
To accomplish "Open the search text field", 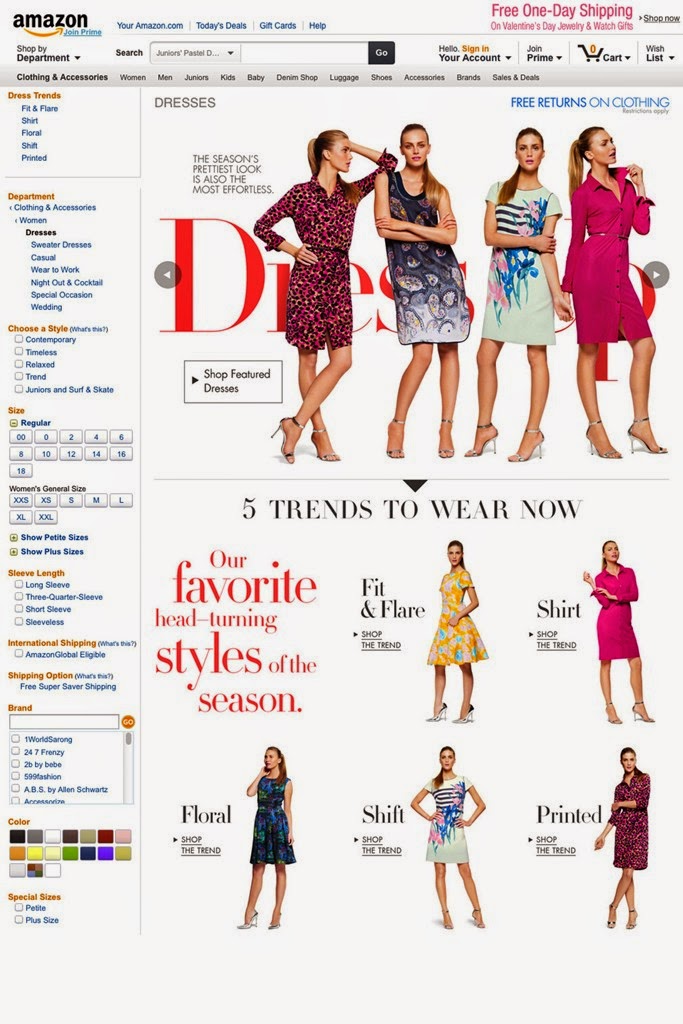I will pos(304,53).
